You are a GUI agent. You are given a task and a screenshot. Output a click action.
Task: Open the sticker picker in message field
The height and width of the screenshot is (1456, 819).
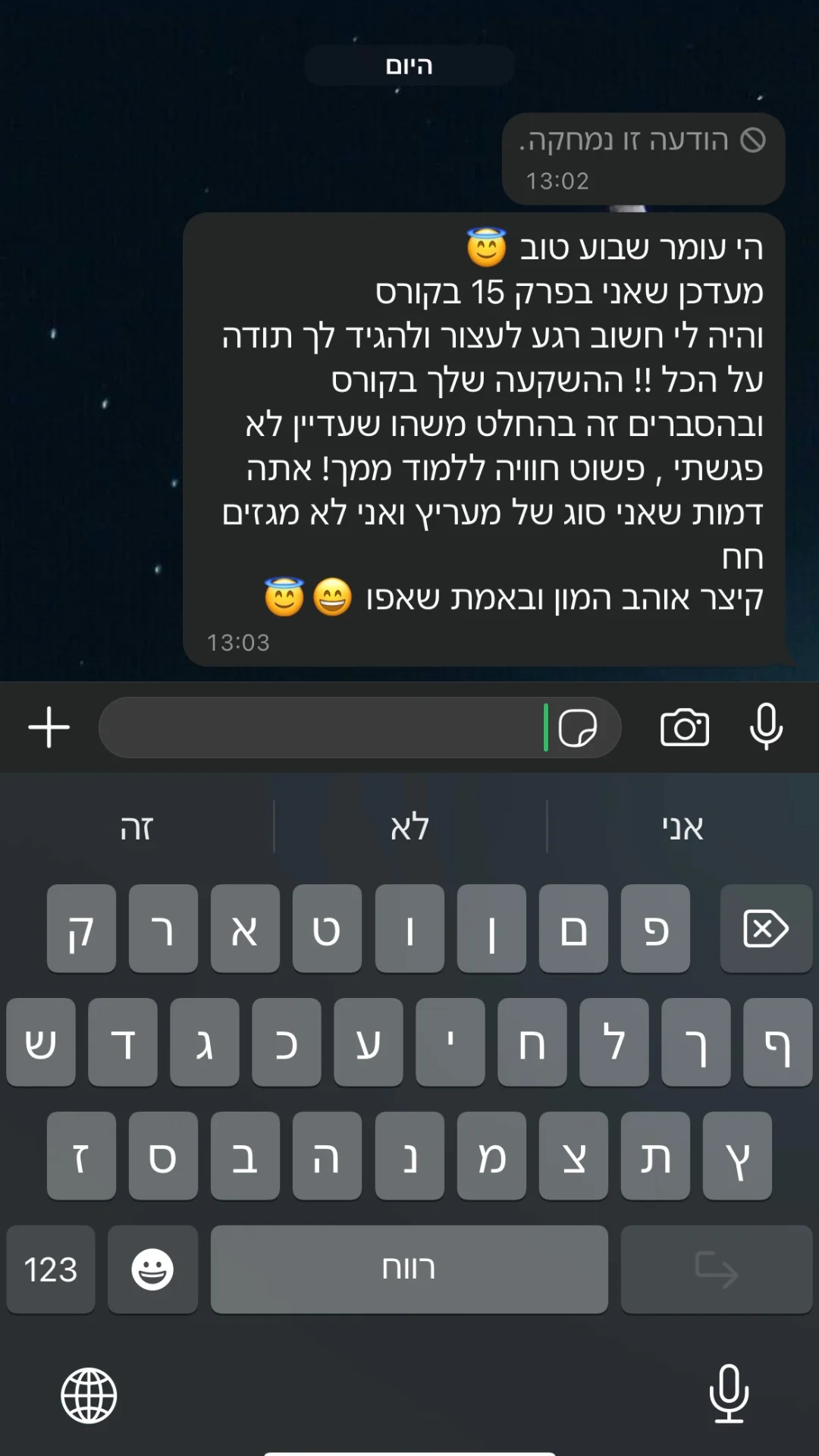coord(578,728)
